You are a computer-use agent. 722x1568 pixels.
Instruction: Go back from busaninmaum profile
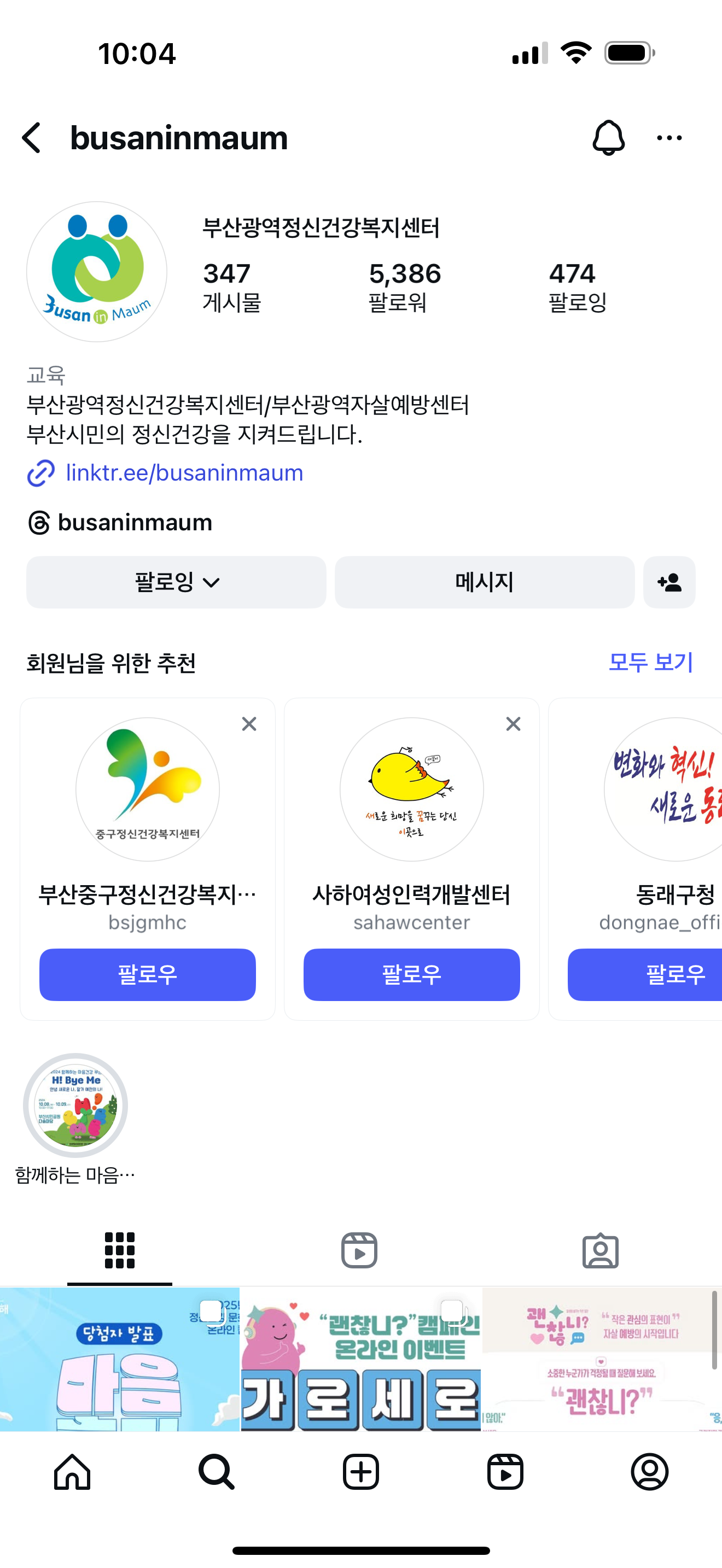[x=32, y=138]
